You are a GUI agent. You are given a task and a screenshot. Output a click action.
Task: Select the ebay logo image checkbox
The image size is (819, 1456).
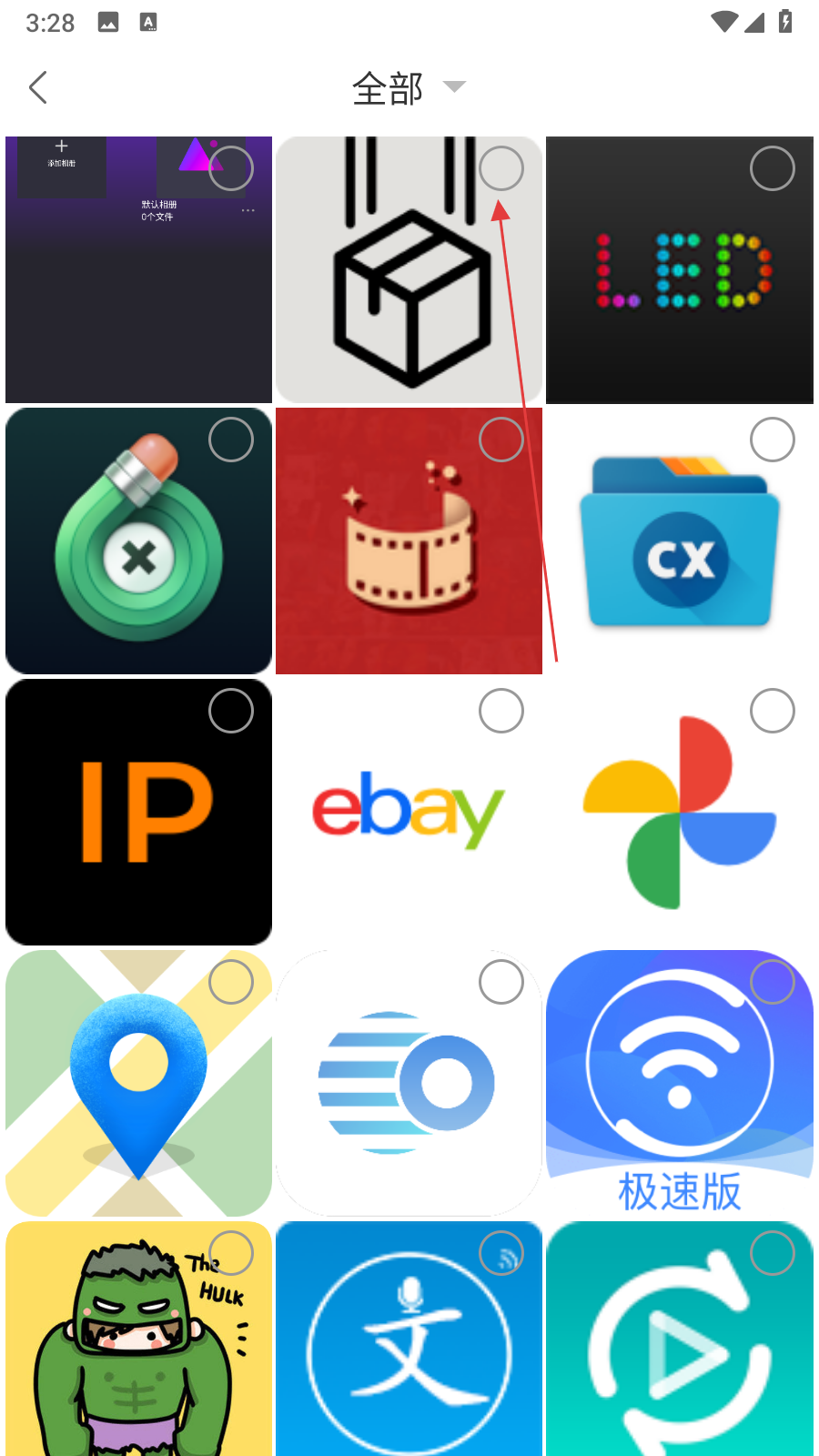click(501, 711)
